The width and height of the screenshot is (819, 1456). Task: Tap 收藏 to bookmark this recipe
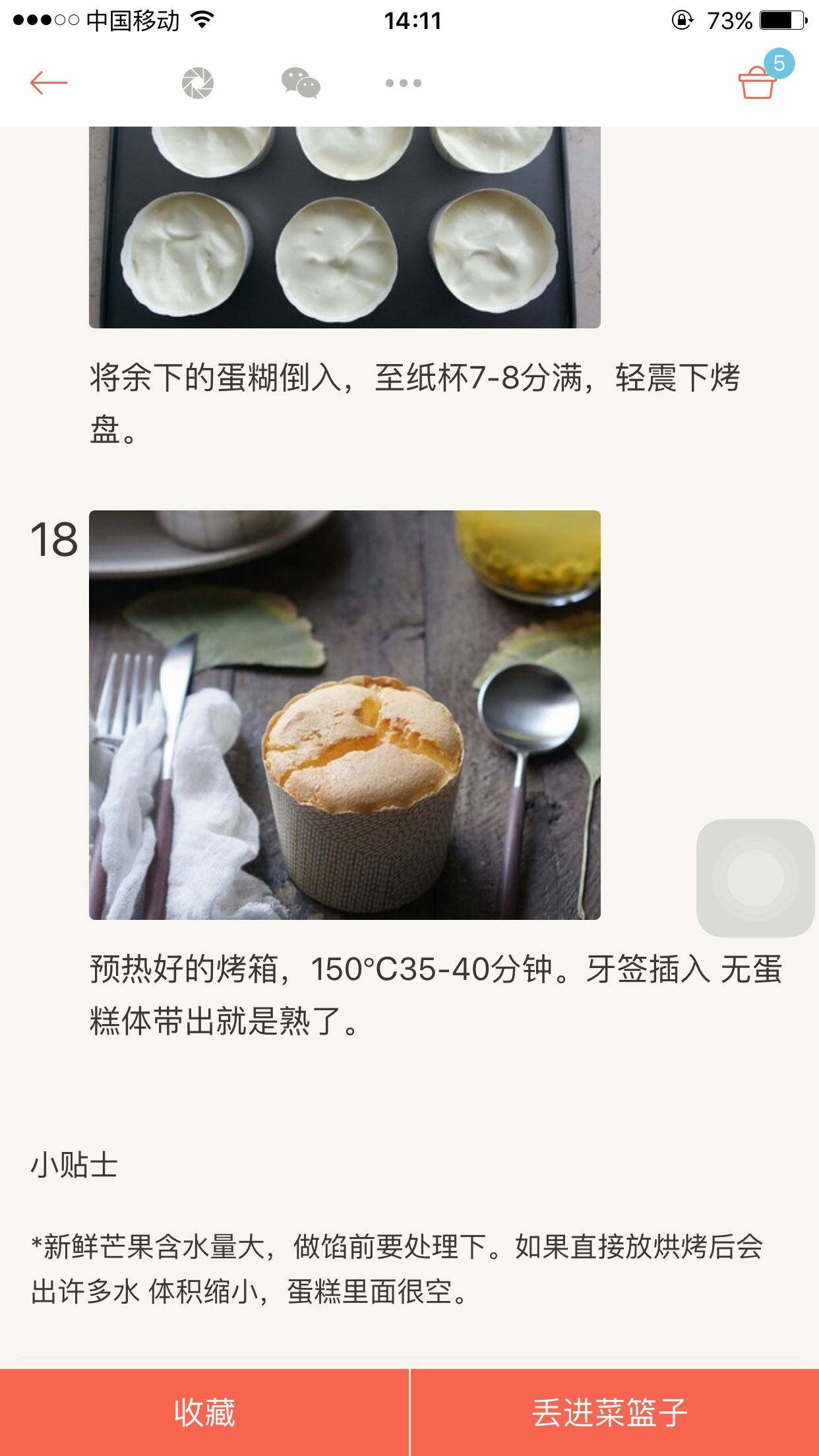[204, 1412]
